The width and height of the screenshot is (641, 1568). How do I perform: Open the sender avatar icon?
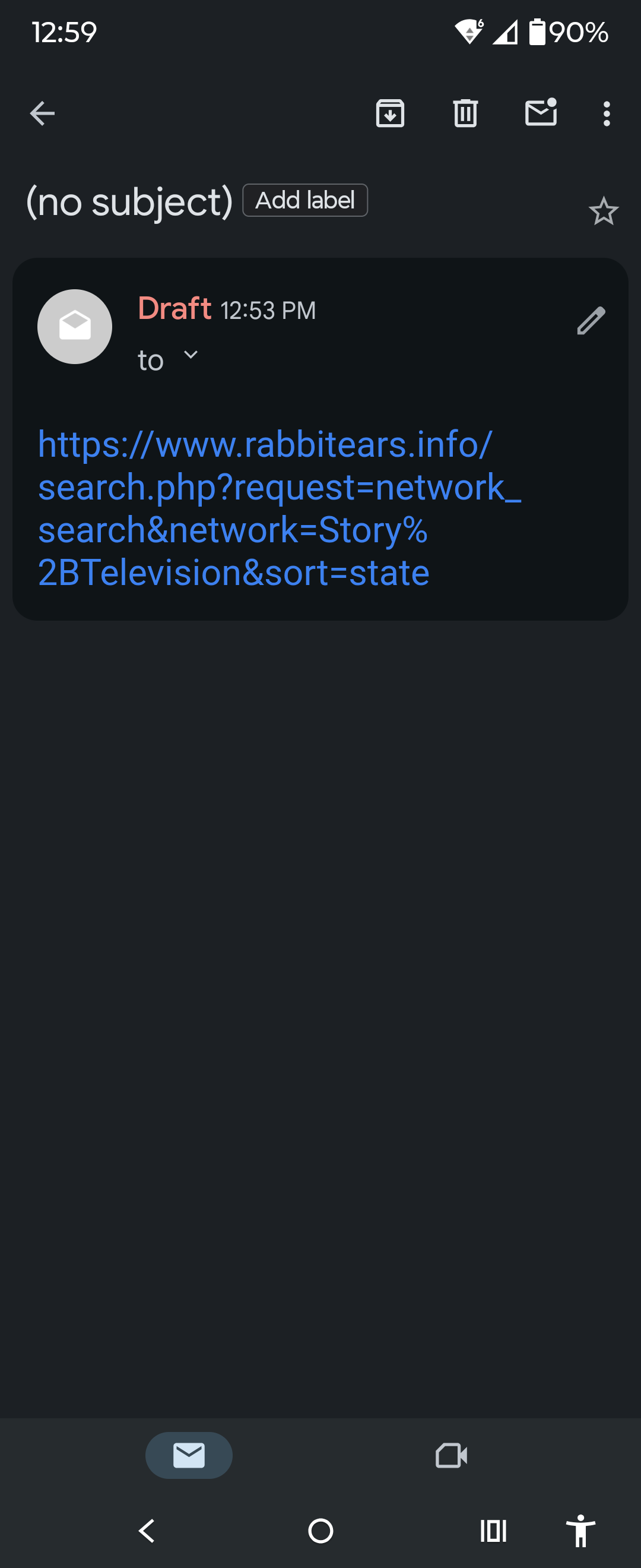[x=75, y=327]
